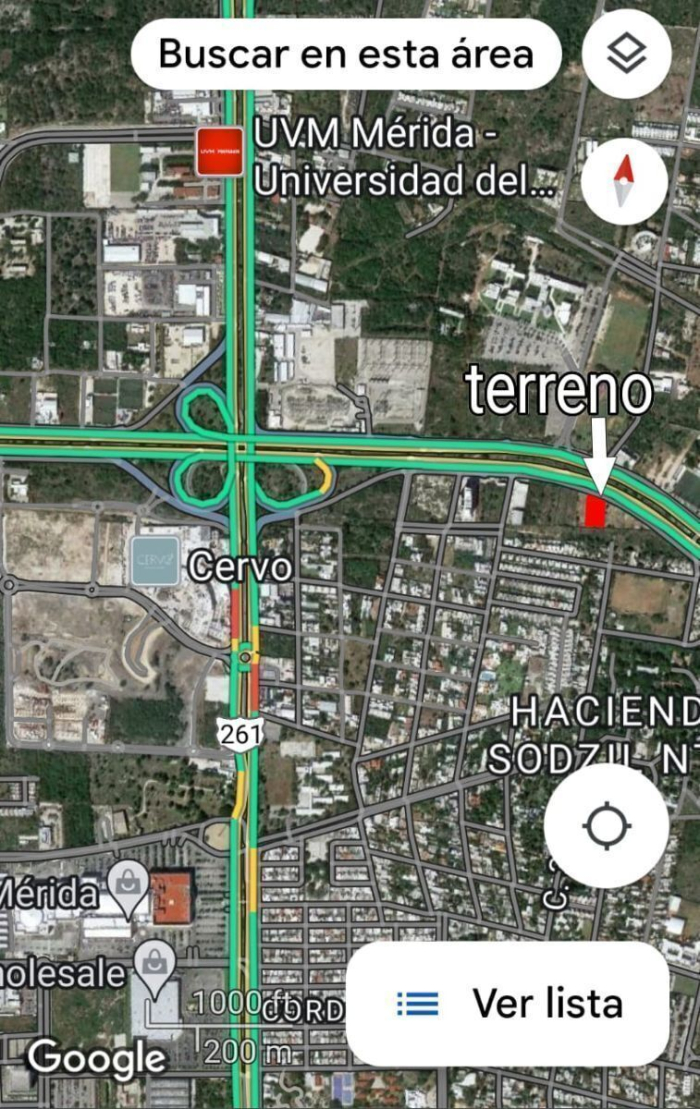
Task: Select the UVM Mérida map pin
Action: pyautogui.click(x=220, y=151)
